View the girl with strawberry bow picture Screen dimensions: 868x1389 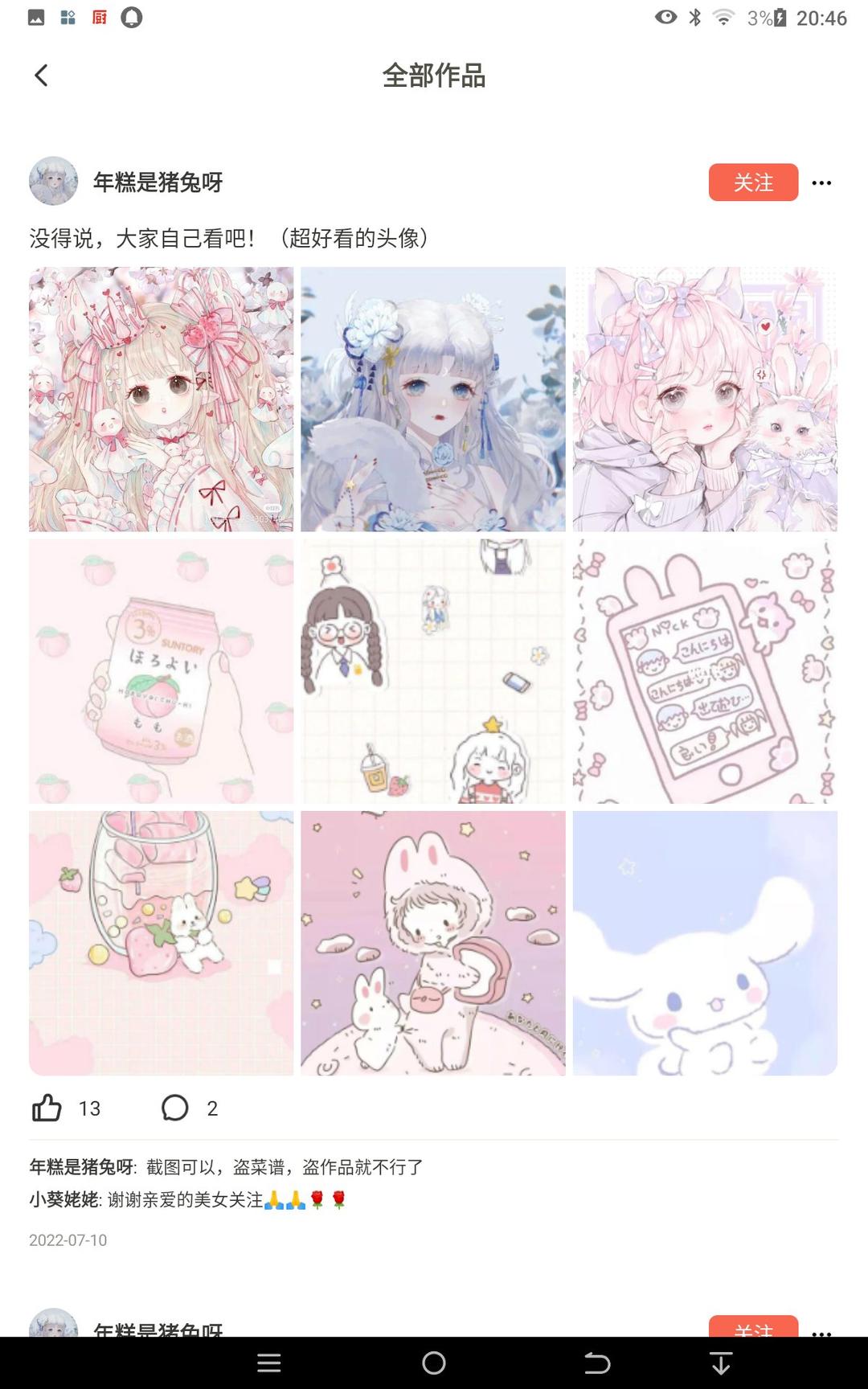click(x=162, y=399)
